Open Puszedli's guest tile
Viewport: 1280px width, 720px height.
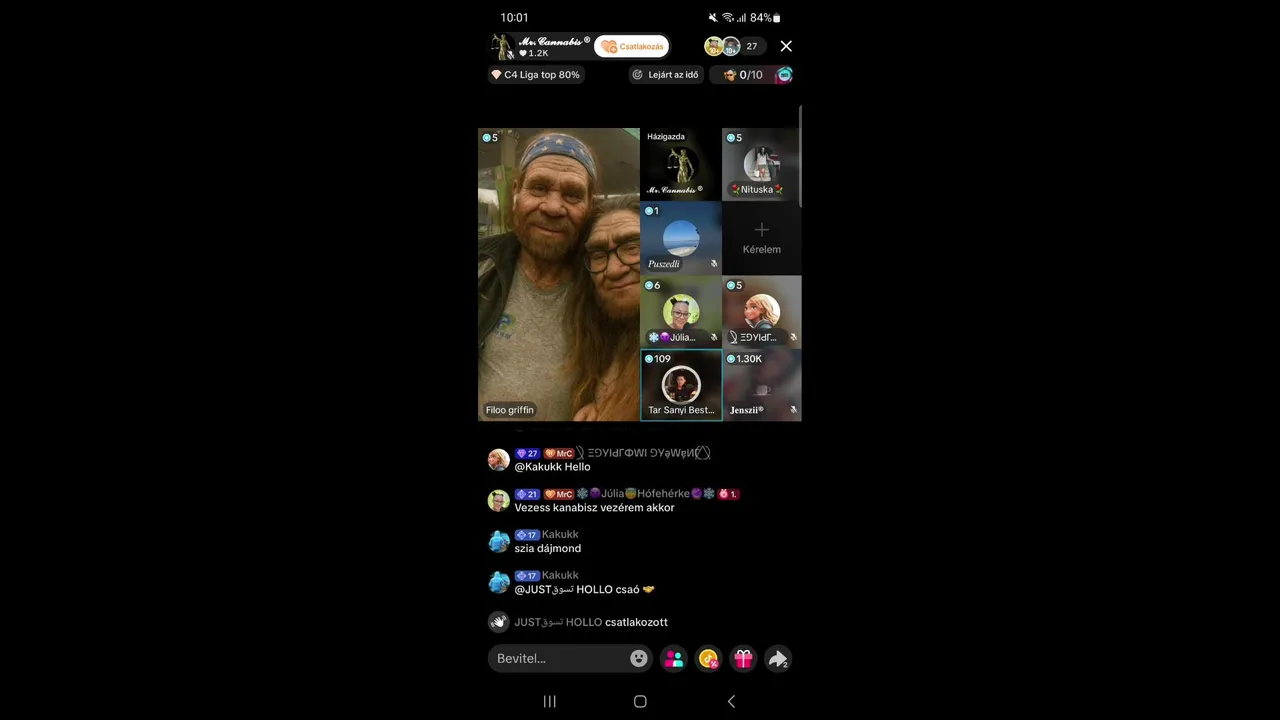pos(680,238)
